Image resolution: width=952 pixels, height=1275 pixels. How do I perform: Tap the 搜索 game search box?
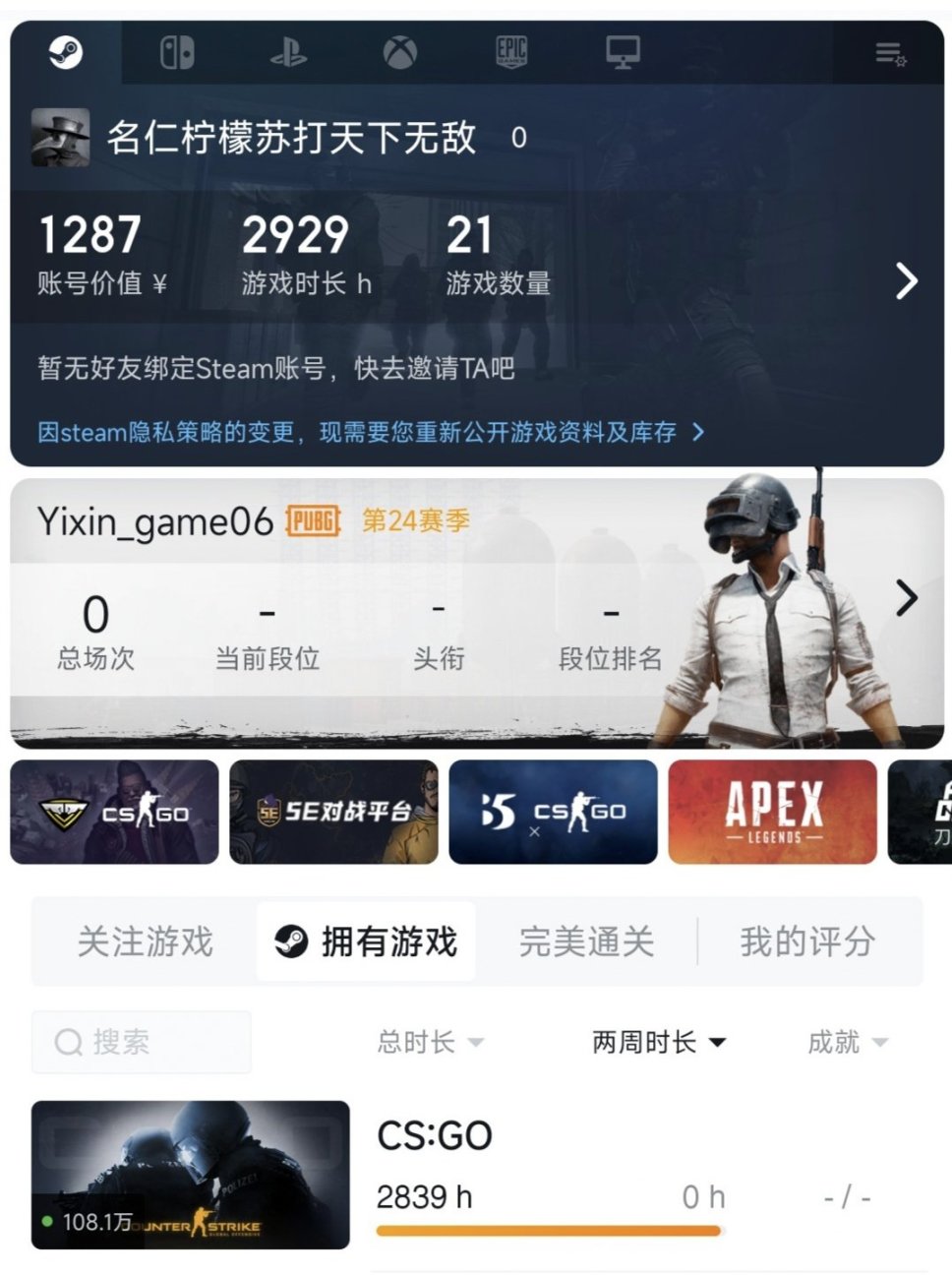142,1042
